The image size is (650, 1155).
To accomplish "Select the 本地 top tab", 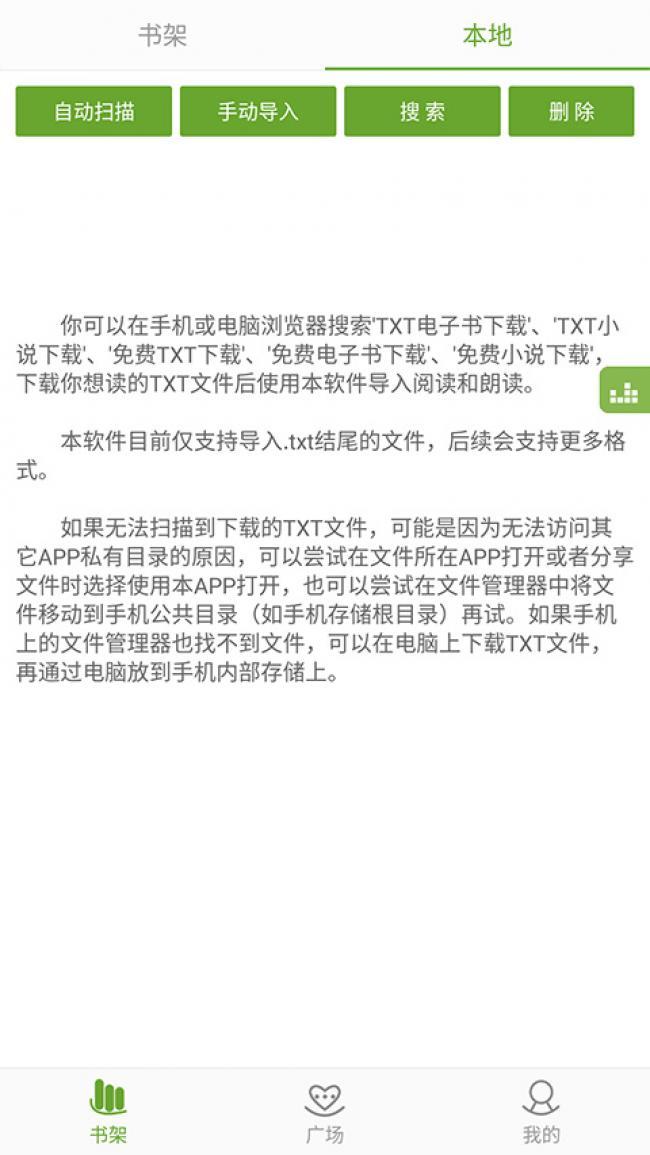I will click(x=487, y=35).
